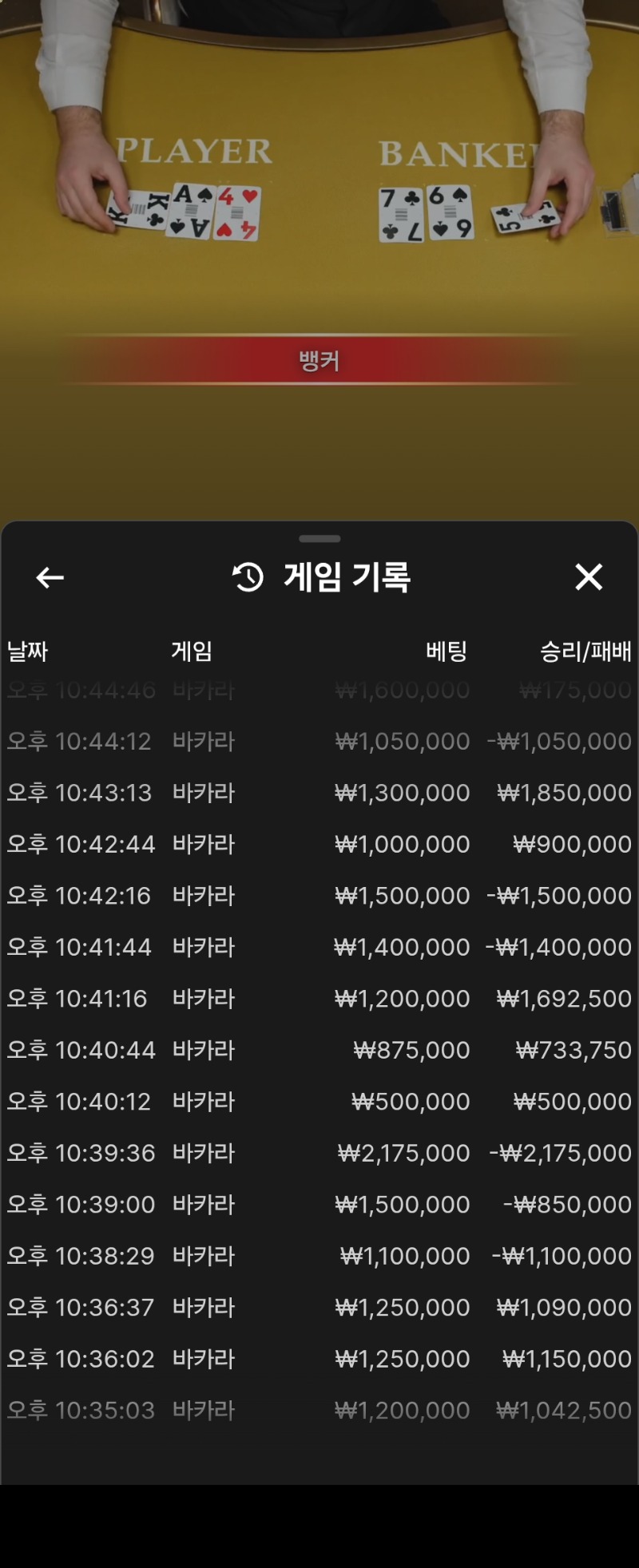Tap the 뱅커 result banner

point(319,361)
